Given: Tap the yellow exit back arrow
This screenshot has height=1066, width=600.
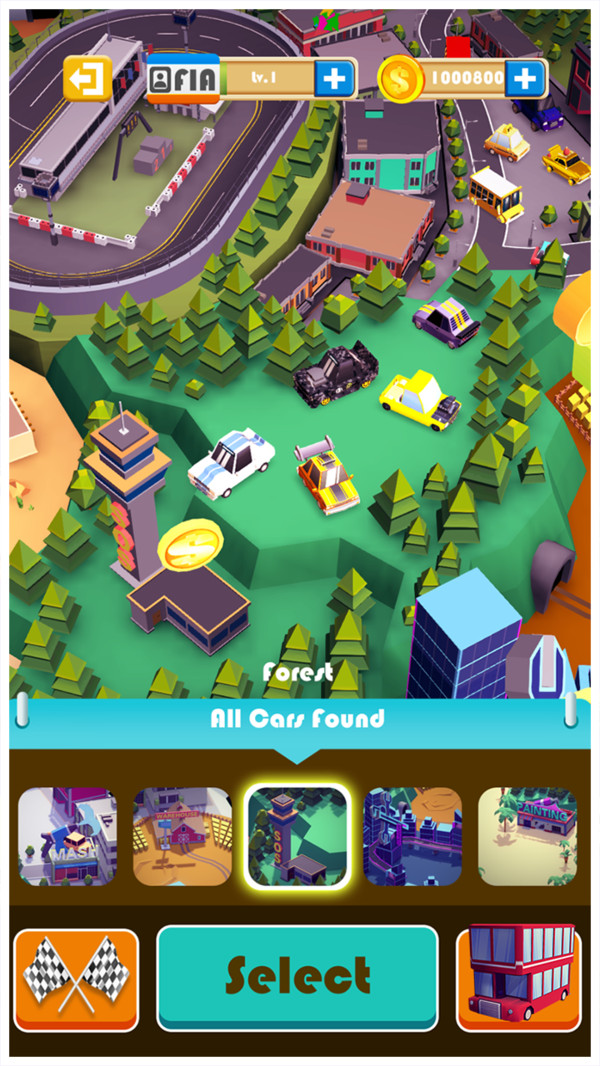Looking at the screenshot, I should tap(88, 78).
